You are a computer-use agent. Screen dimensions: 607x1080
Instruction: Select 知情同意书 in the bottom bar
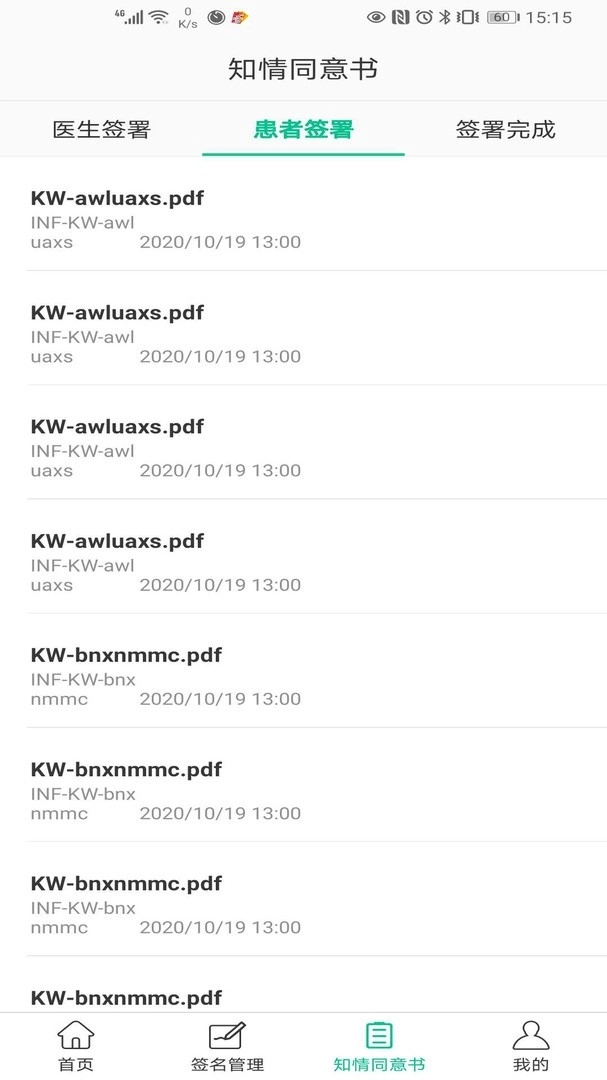click(x=379, y=1045)
